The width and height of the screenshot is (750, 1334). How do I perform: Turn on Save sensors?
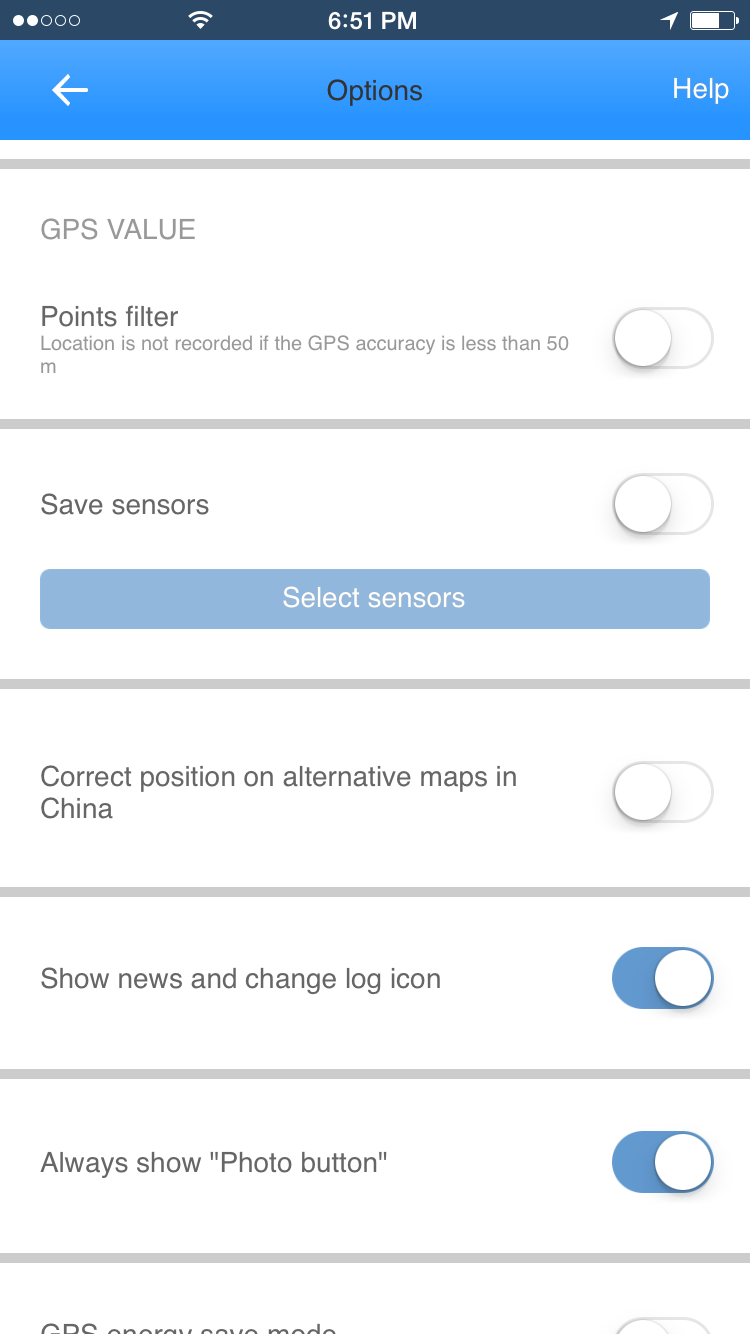coord(662,504)
